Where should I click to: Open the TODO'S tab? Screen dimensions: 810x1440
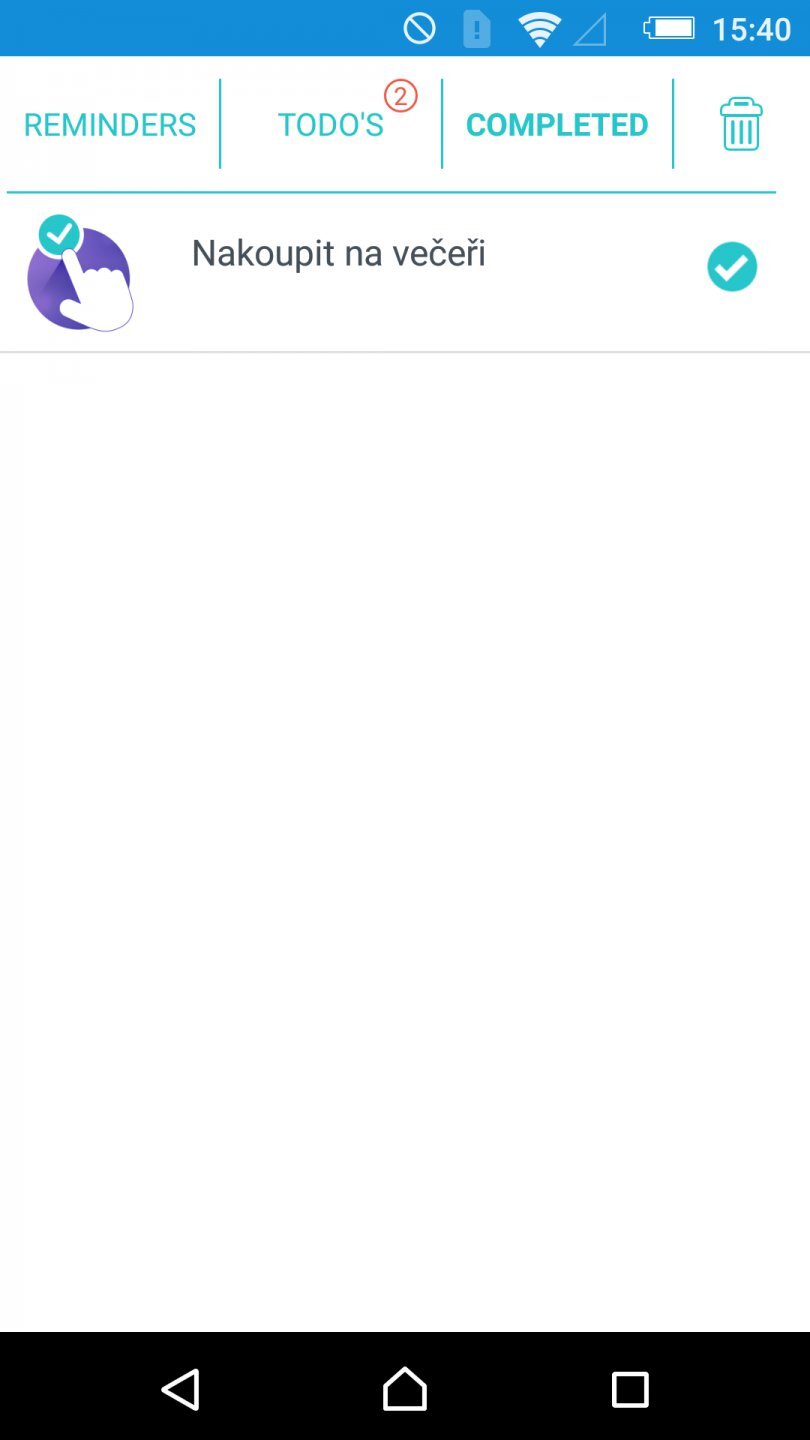[331, 124]
